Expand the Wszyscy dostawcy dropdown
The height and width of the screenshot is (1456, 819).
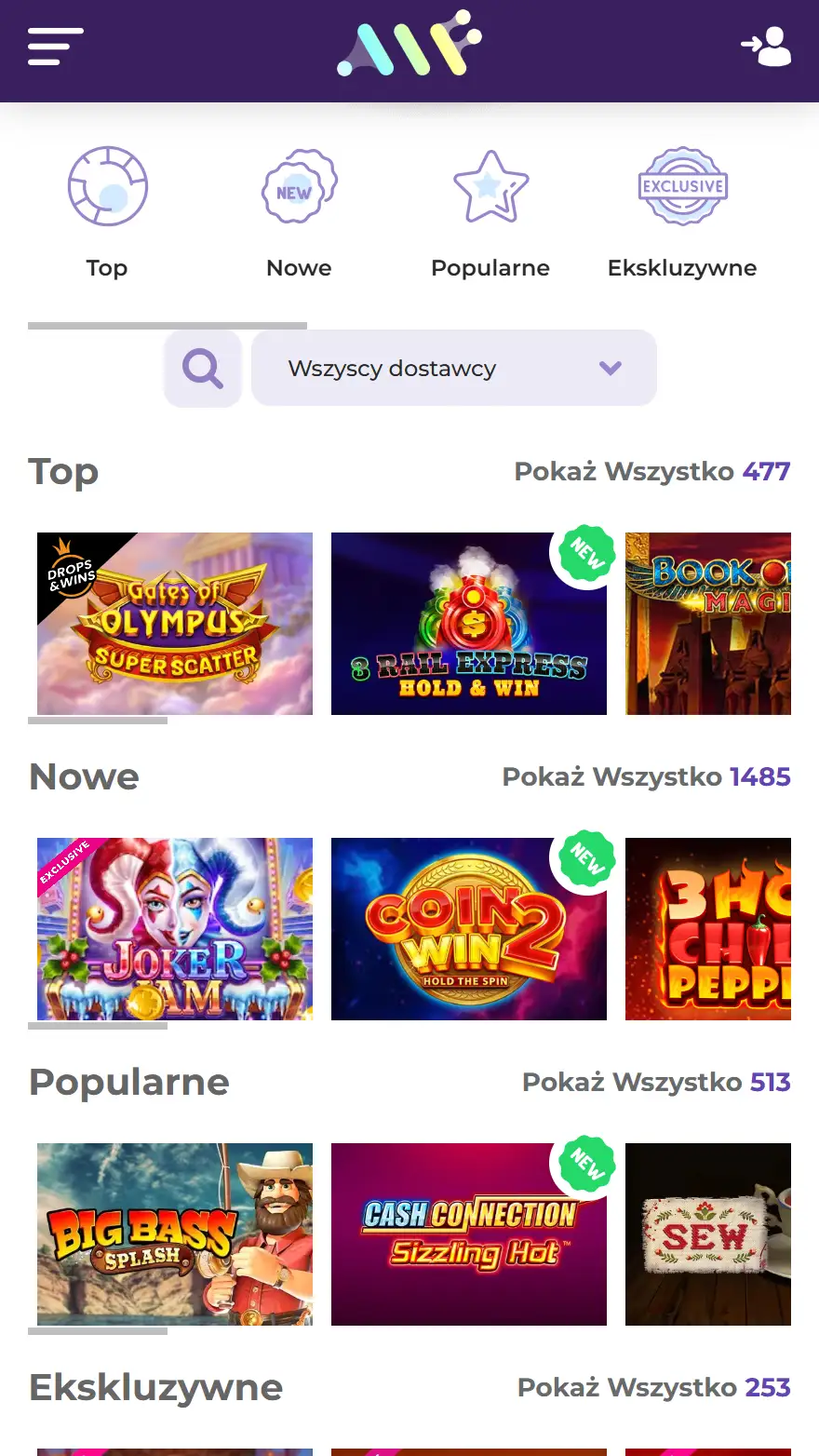pos(454,369)
